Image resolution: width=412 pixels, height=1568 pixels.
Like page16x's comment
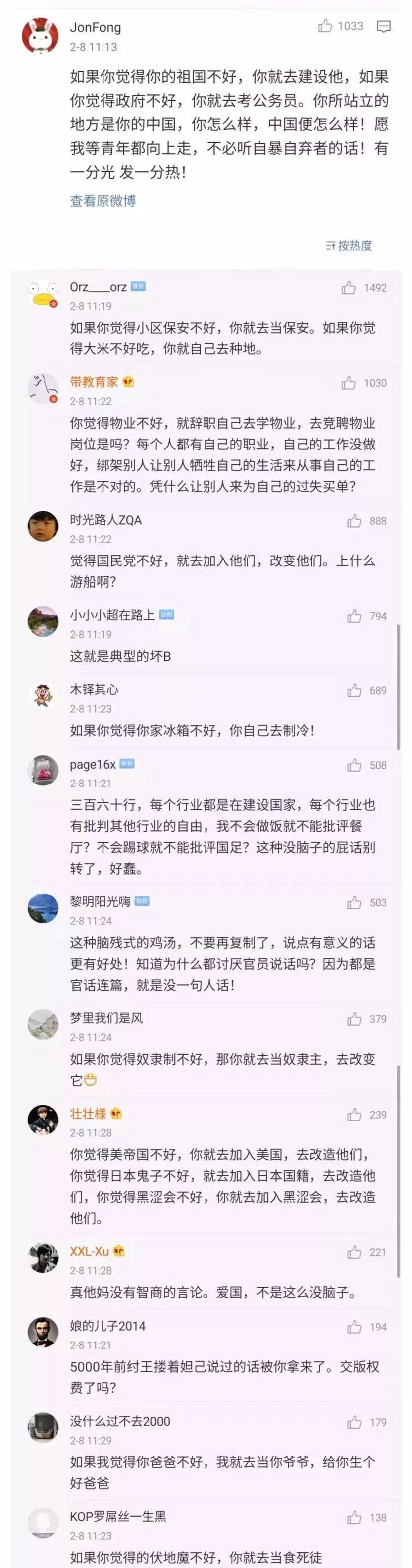(354, 765)
